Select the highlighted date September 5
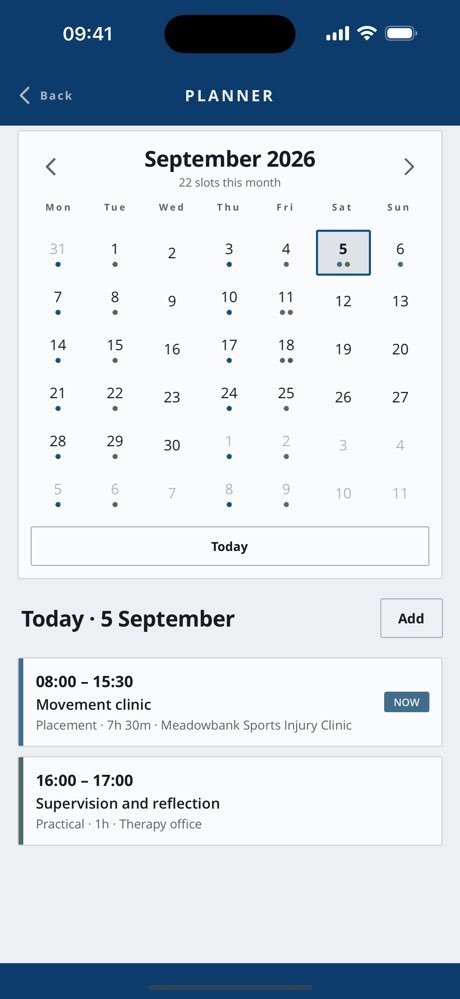460x999 pixels. (x=343, y=253)
